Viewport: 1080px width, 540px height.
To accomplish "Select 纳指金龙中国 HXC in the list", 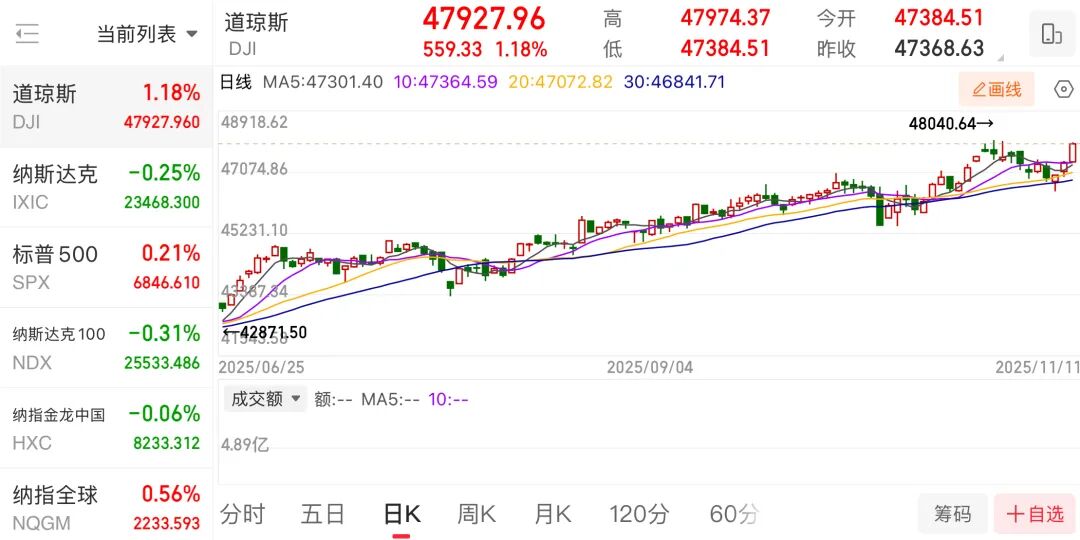I will (x=105, y=427).
